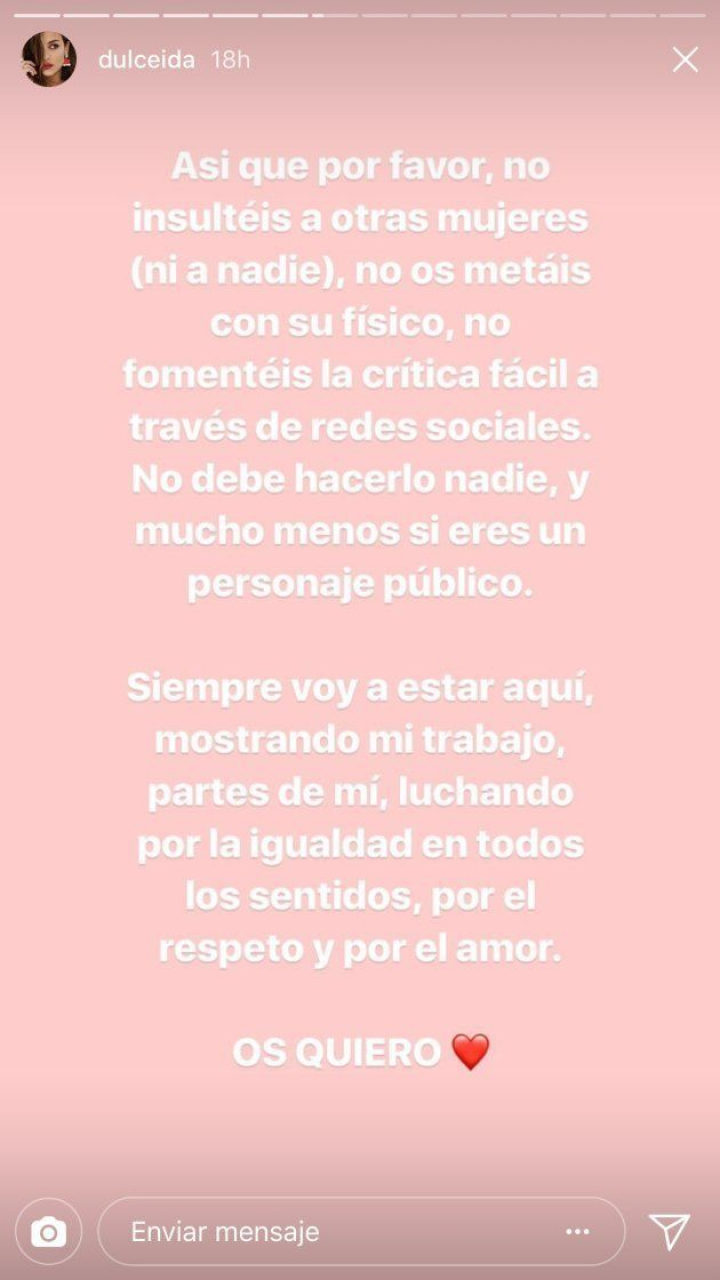Open the camera icon
The height and width of the screenshot is (1280, 720).
pyautogui.click(x=48, y=1231)
